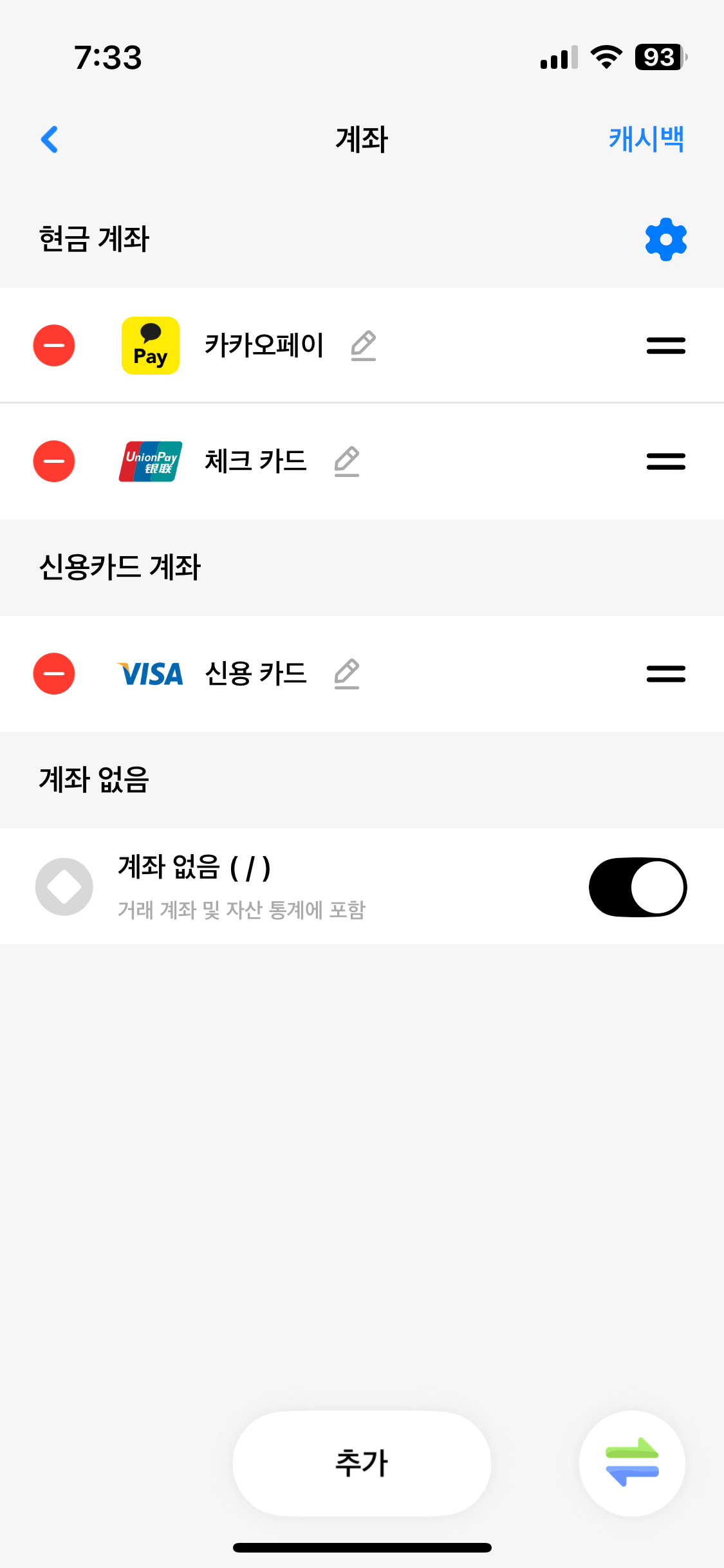
Task: Tap the 추가 button
Action: pyautogui.click(x=362, y=1463)
